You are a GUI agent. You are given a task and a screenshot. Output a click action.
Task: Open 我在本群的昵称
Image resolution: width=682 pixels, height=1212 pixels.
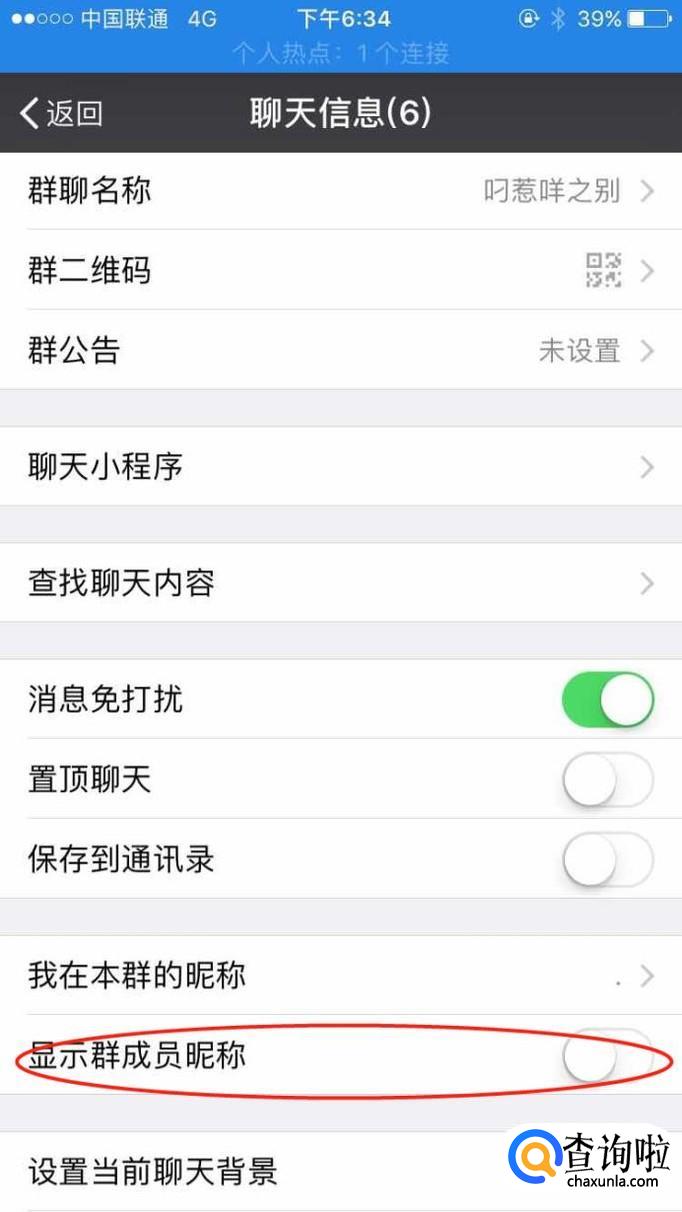click(x=340, y=976)
